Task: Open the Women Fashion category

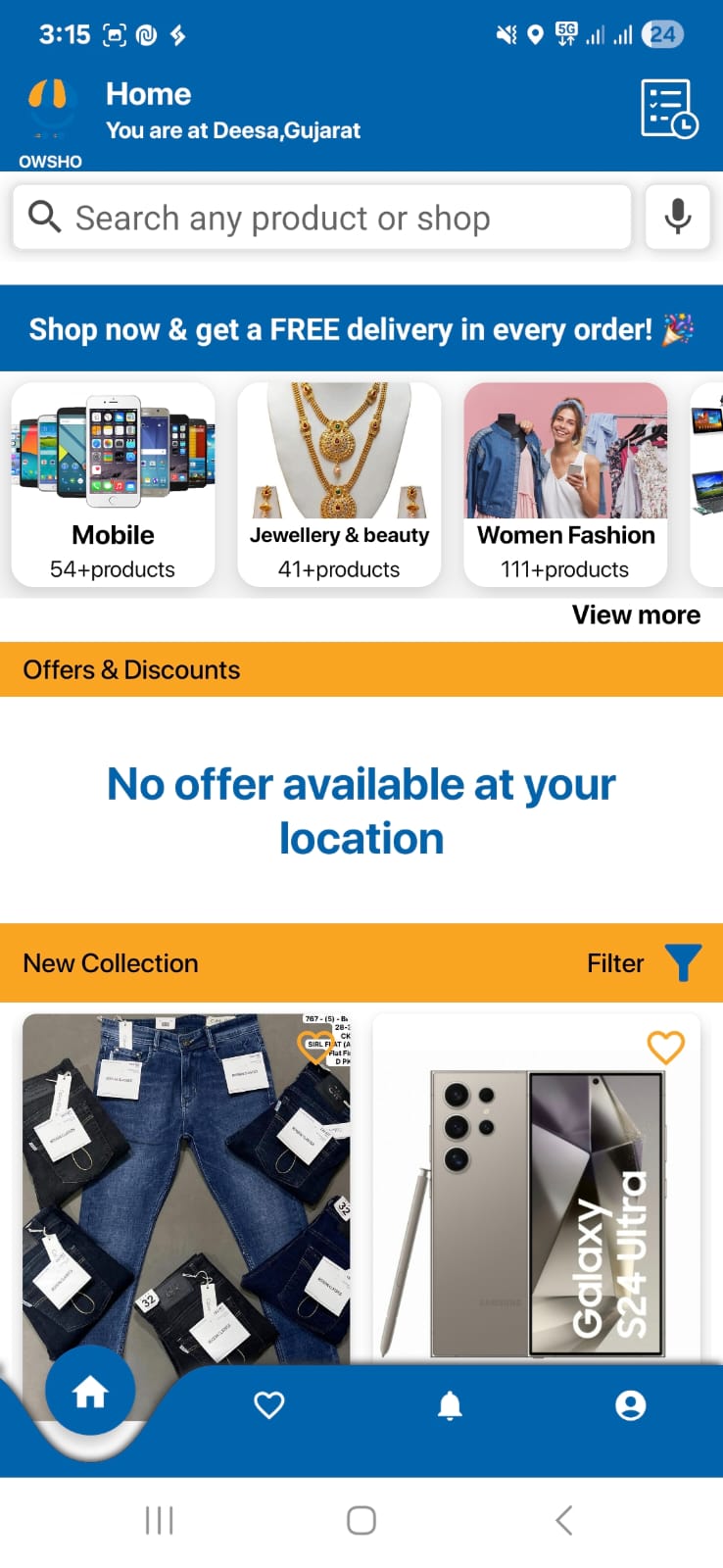Action: tap(565, 485)
